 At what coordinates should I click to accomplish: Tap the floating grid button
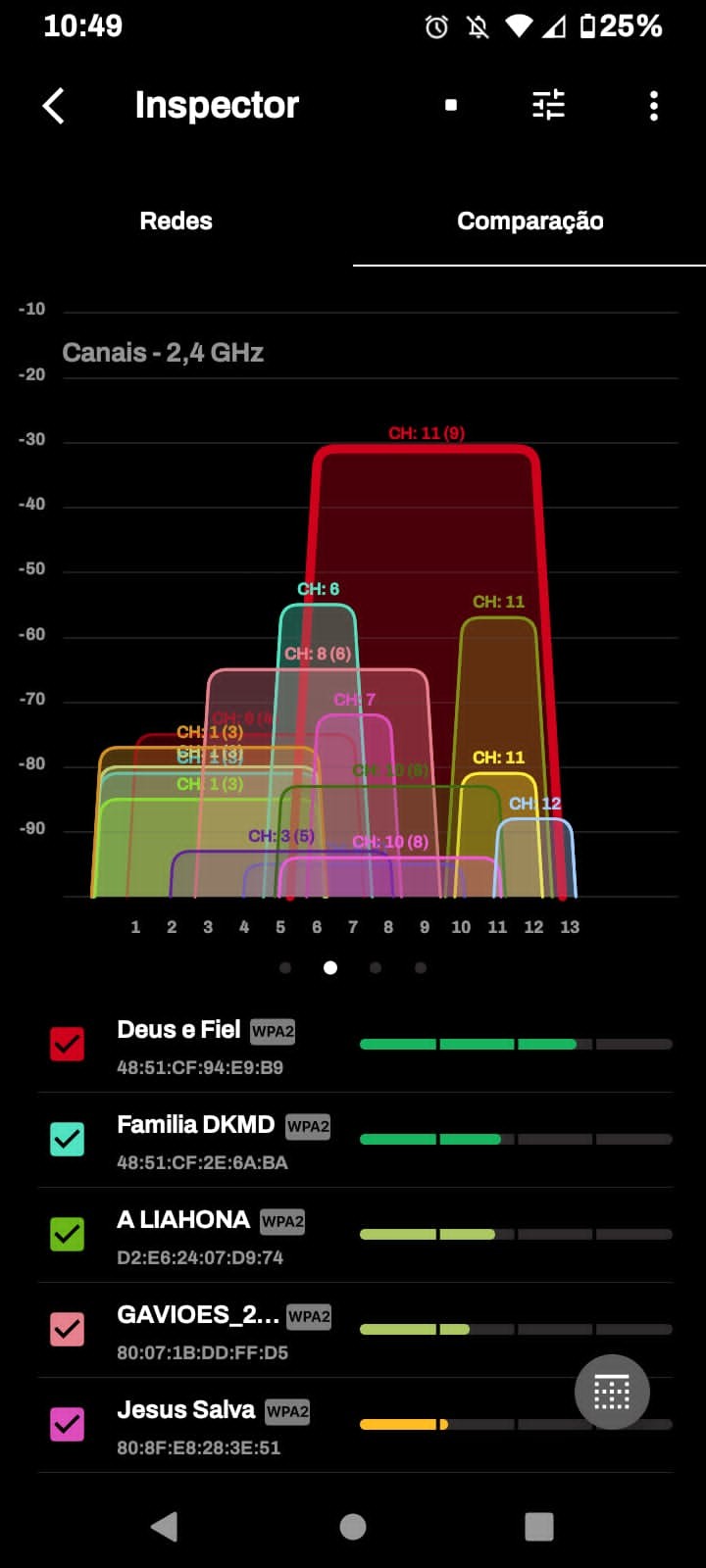(x=612, y=1392)
